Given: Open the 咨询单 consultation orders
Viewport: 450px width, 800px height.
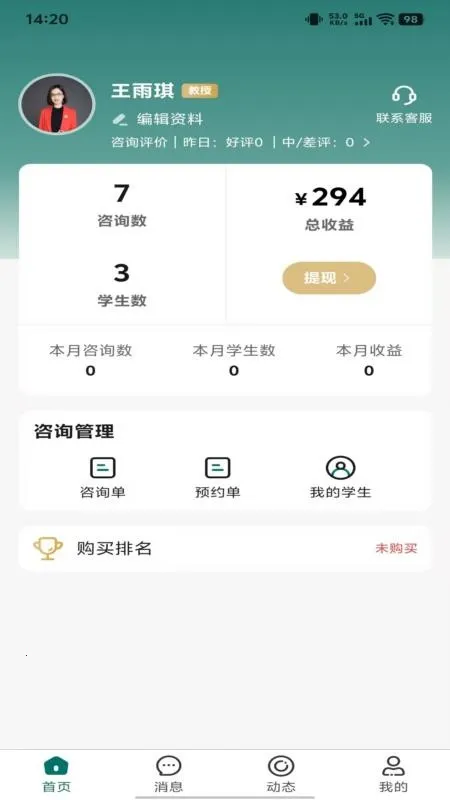Looking at the screenshot, I should coord(103,478).
